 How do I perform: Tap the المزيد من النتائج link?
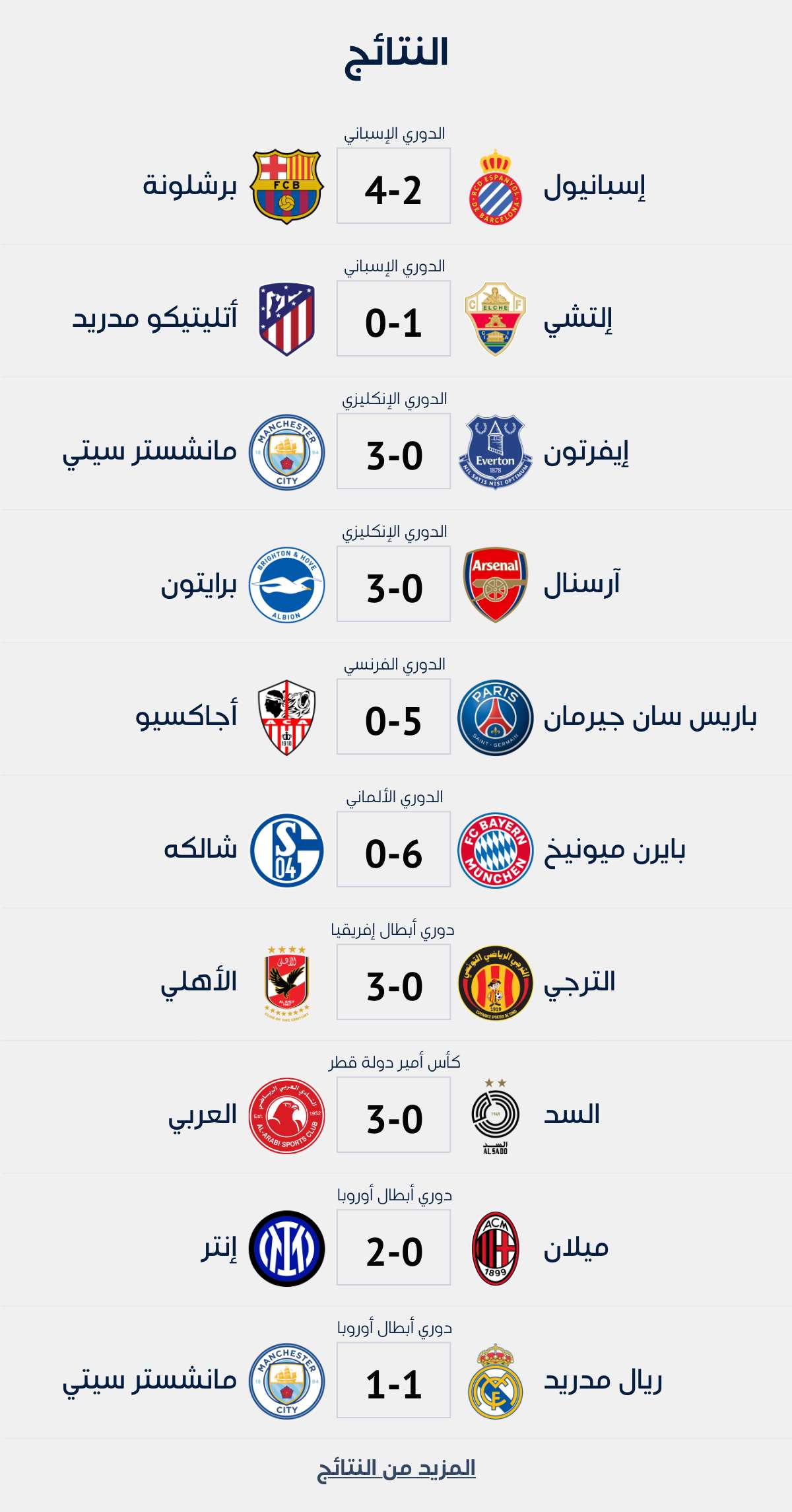(x=396, y=1468)
